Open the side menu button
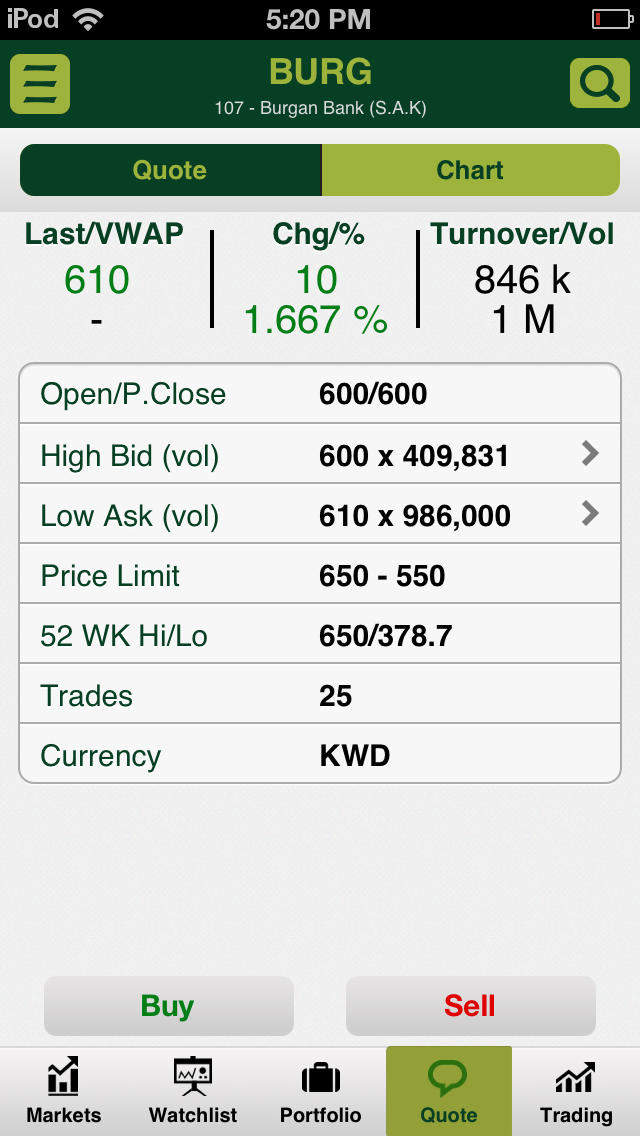The image size is (640, 1136). tap(40, 84)
